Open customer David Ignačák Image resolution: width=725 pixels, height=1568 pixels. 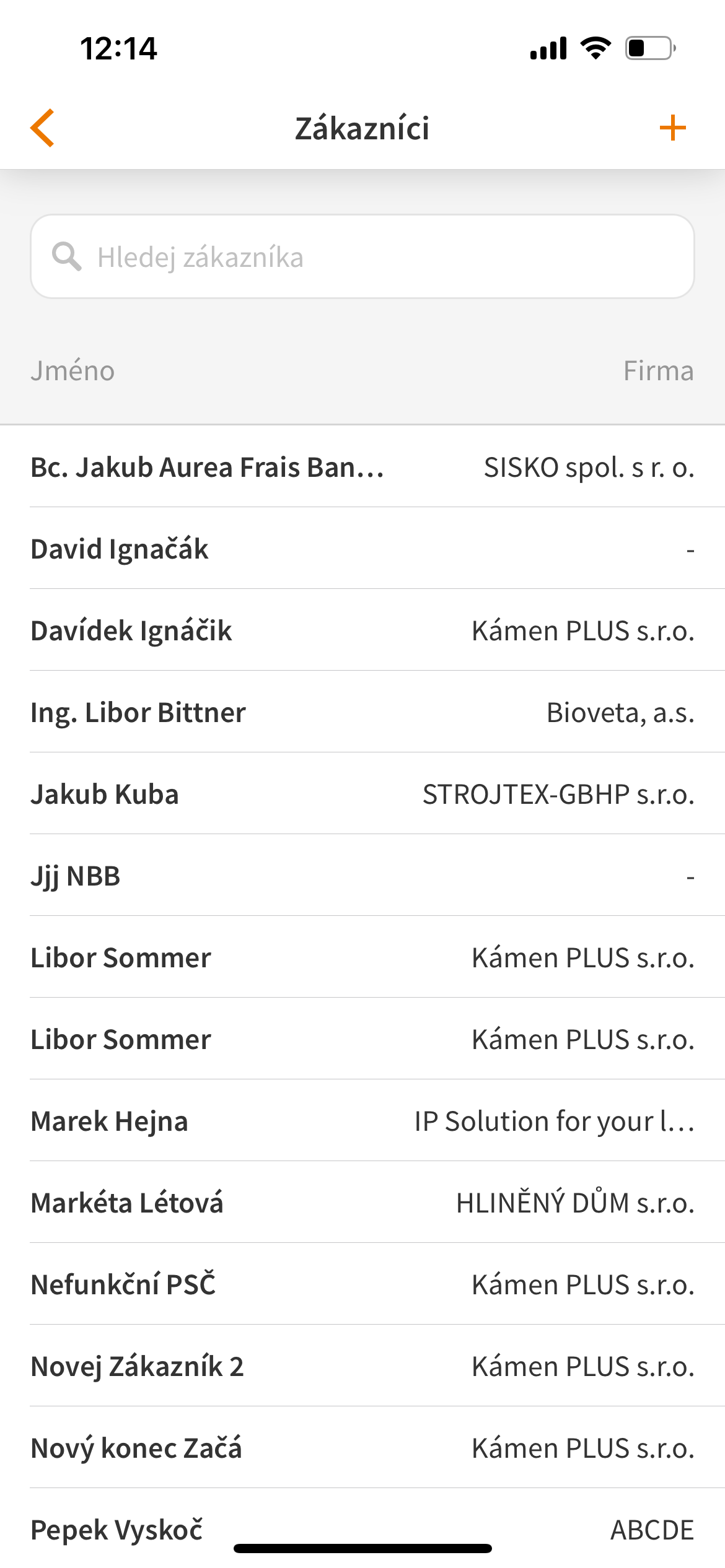click(362, 549)
